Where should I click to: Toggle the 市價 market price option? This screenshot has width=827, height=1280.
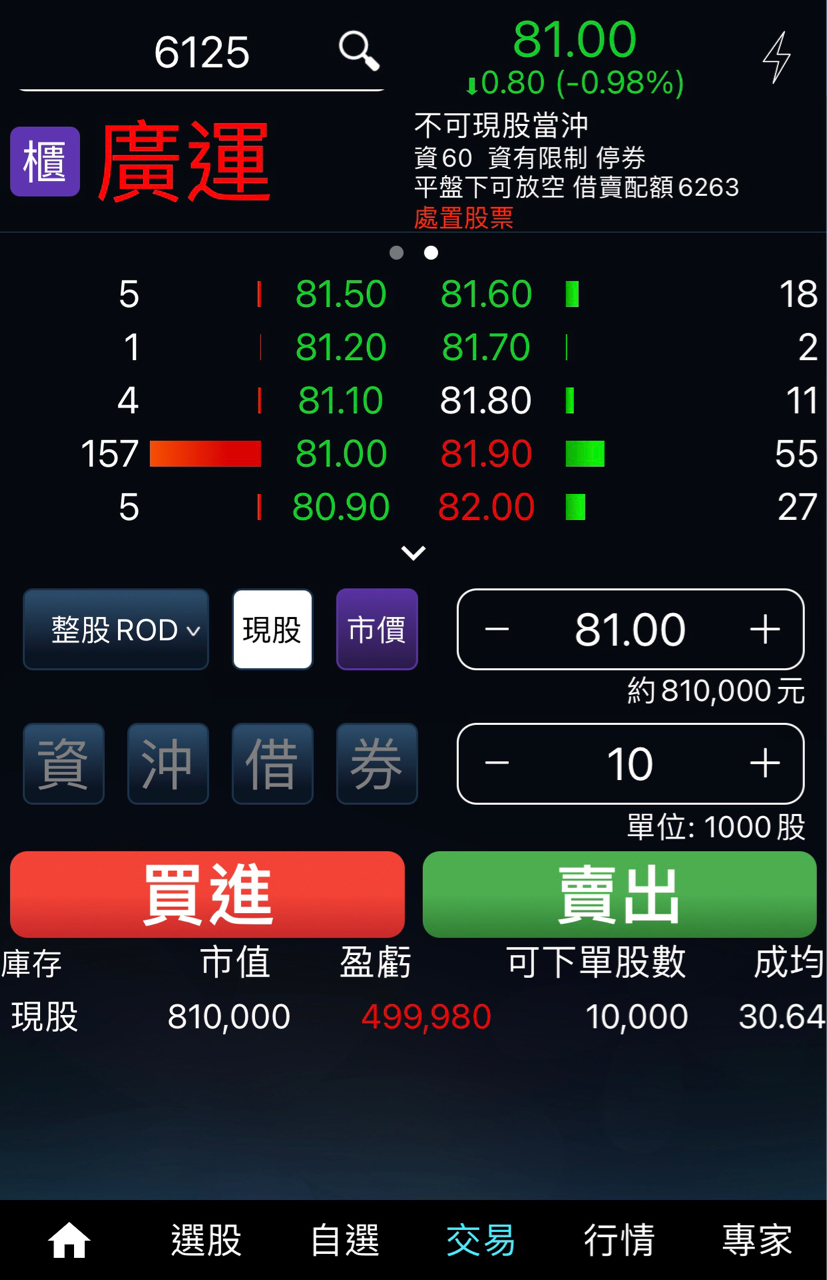(376, 629)
